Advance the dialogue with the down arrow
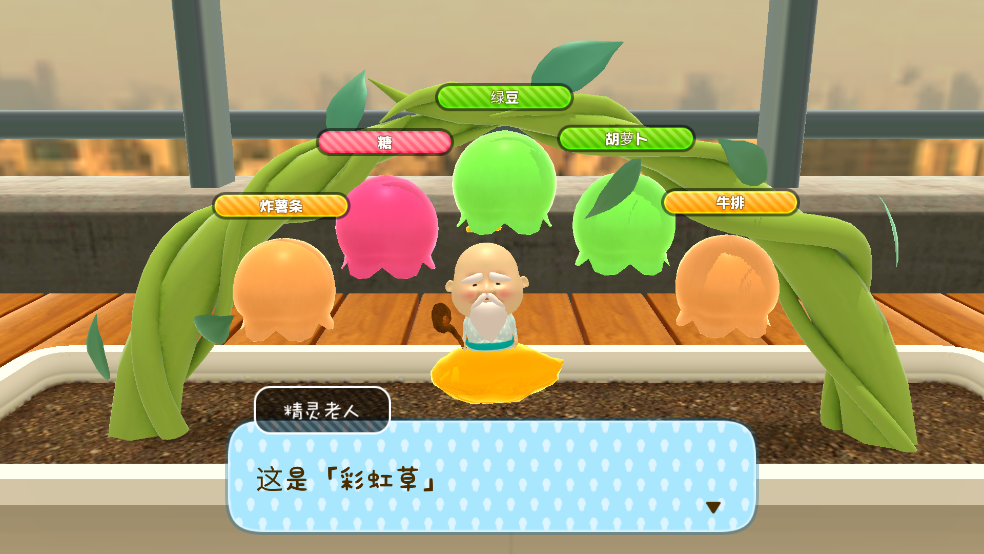The image size is (984, 554). [713, 507]
